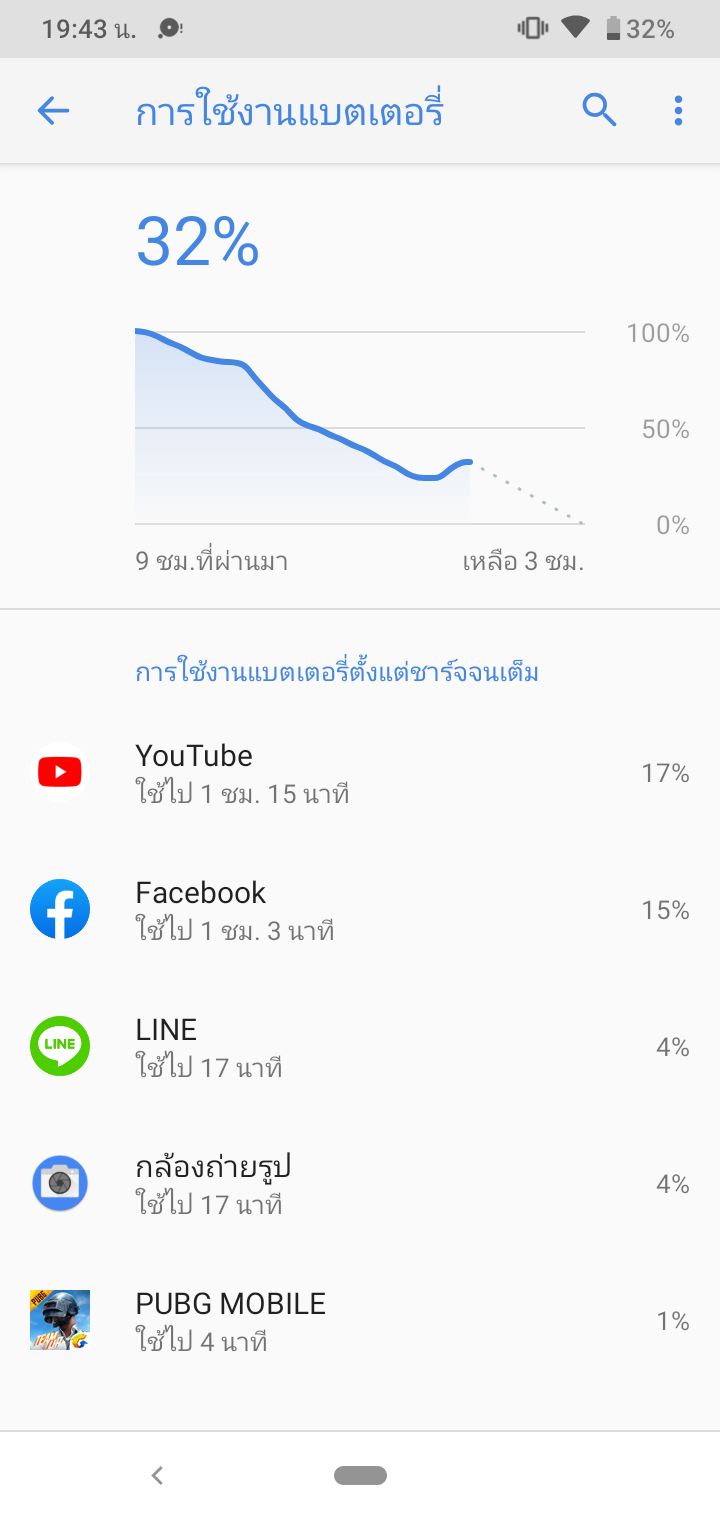Open PUBG MOBILE battery usage details
The image size is (720, 1520).
click(360, 1321)
